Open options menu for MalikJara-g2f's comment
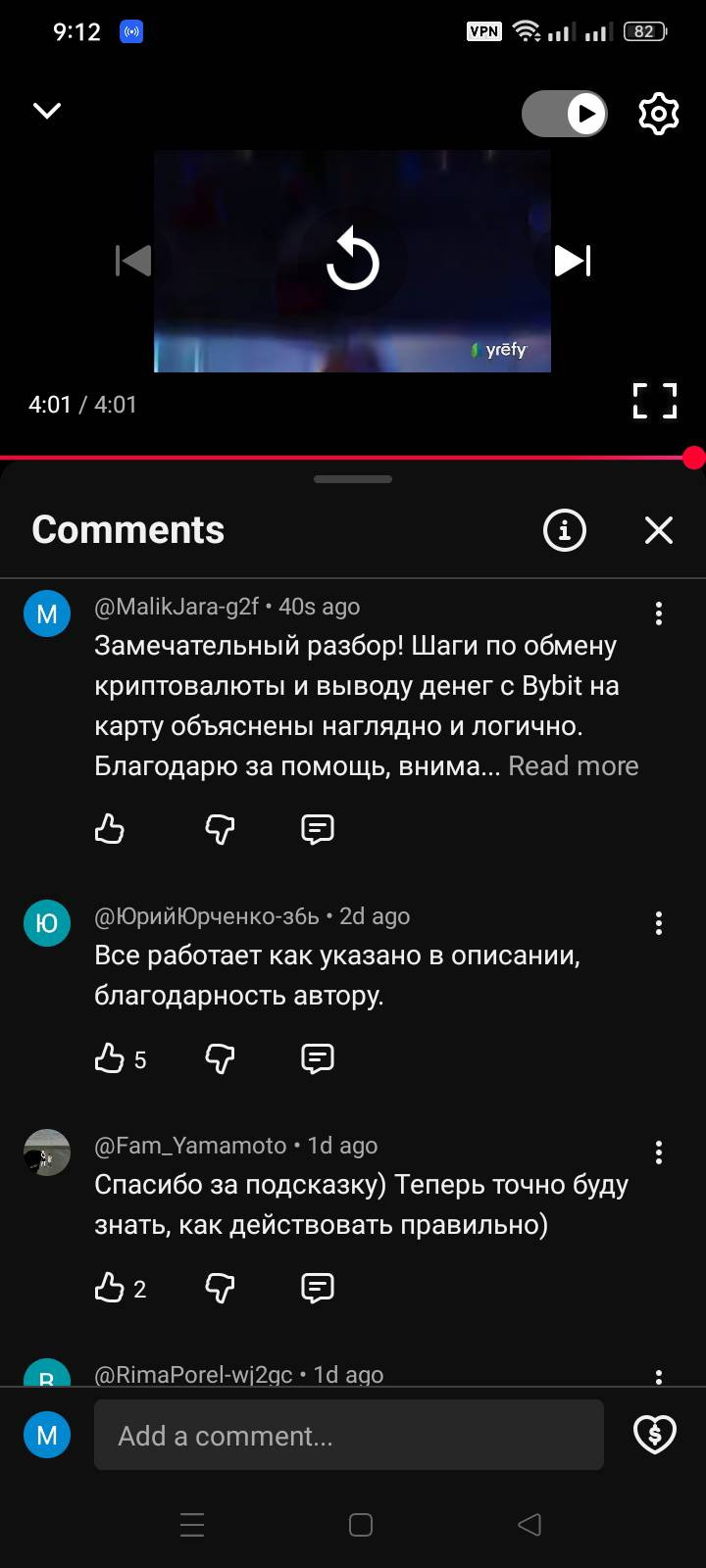The height and width of the screenshot is (1568, 706). click(659, 613)
